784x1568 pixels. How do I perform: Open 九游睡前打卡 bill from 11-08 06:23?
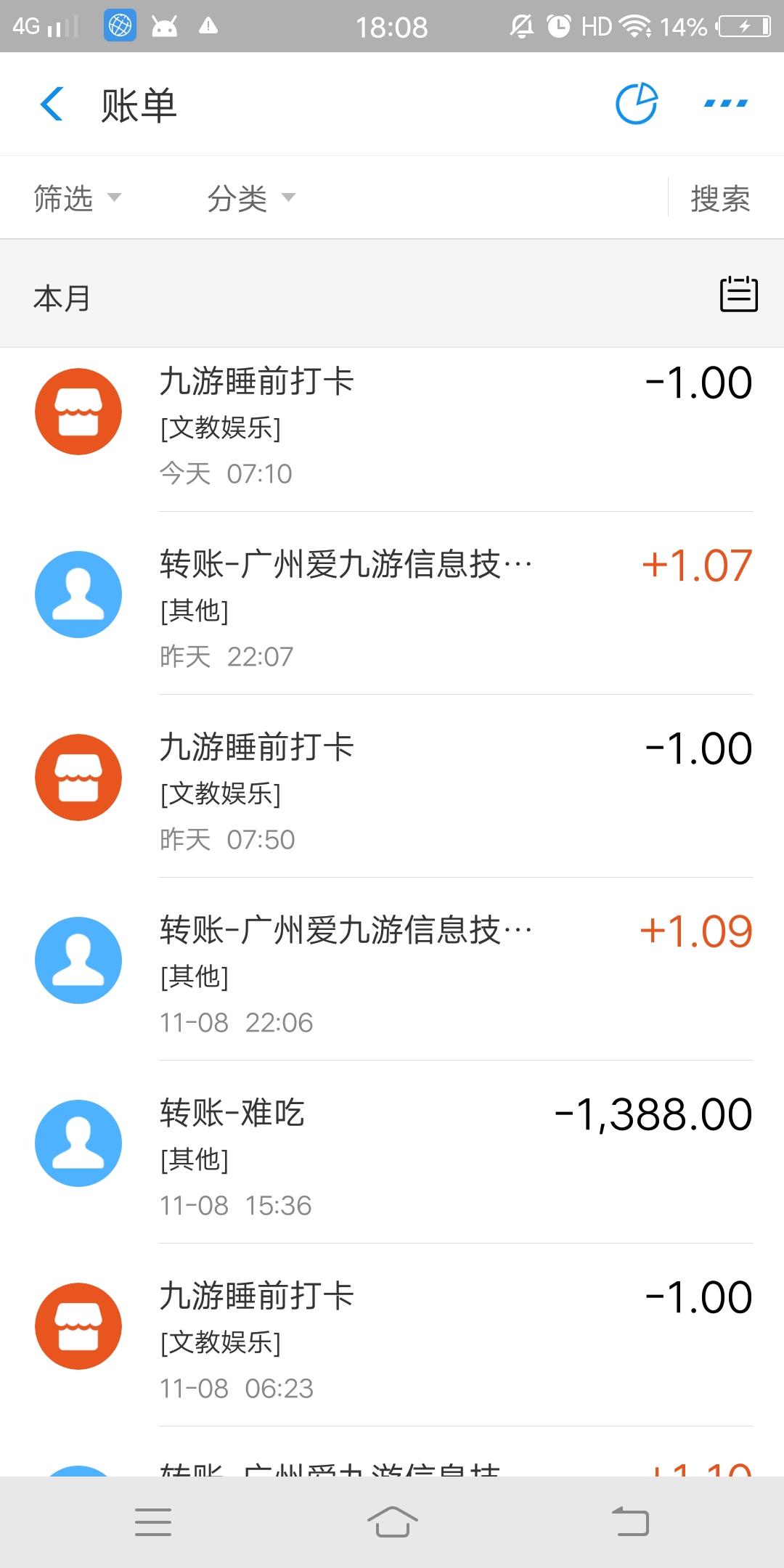coord(392,1335)
